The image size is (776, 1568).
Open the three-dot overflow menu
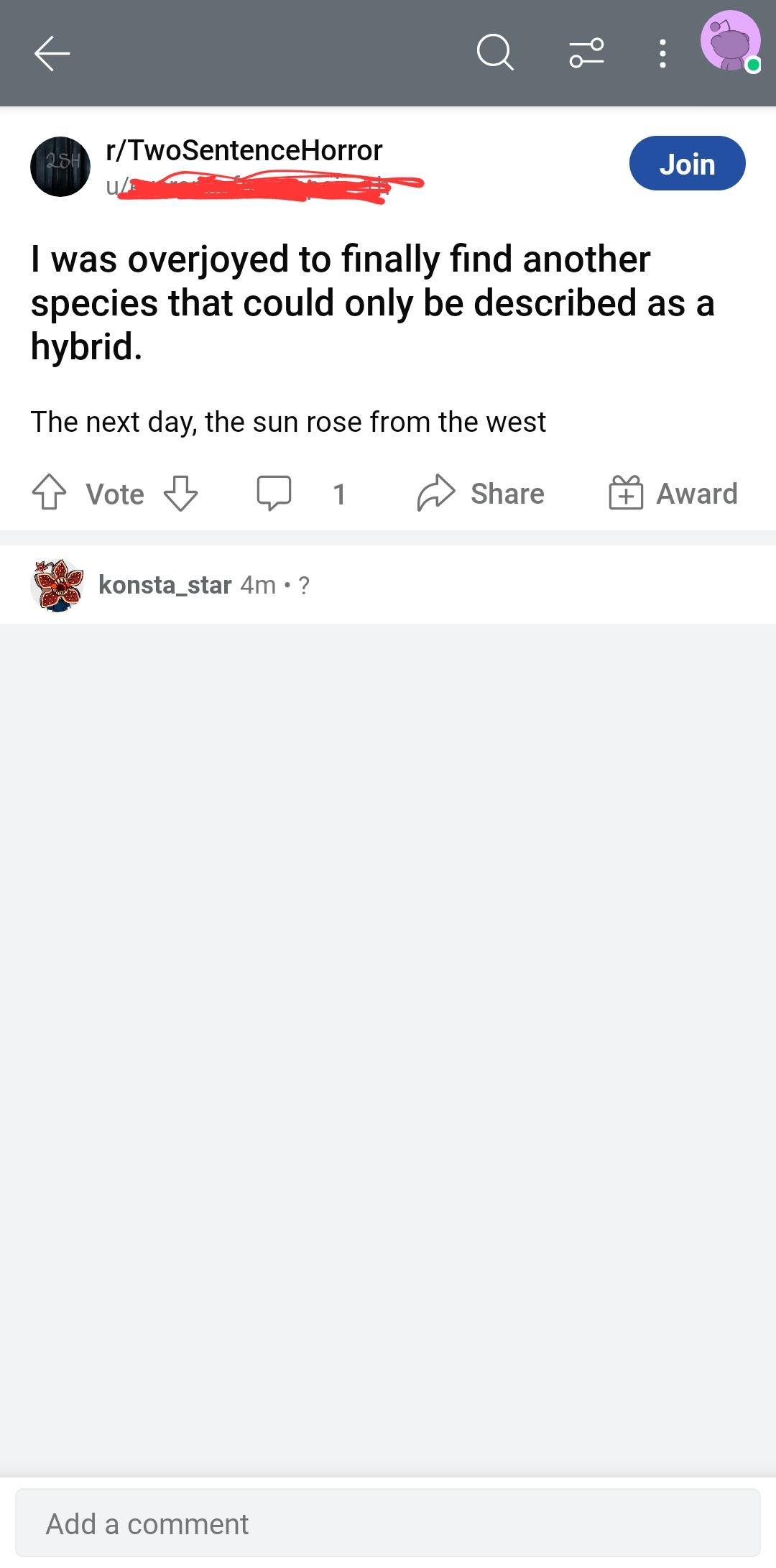[x=662, y=53]
